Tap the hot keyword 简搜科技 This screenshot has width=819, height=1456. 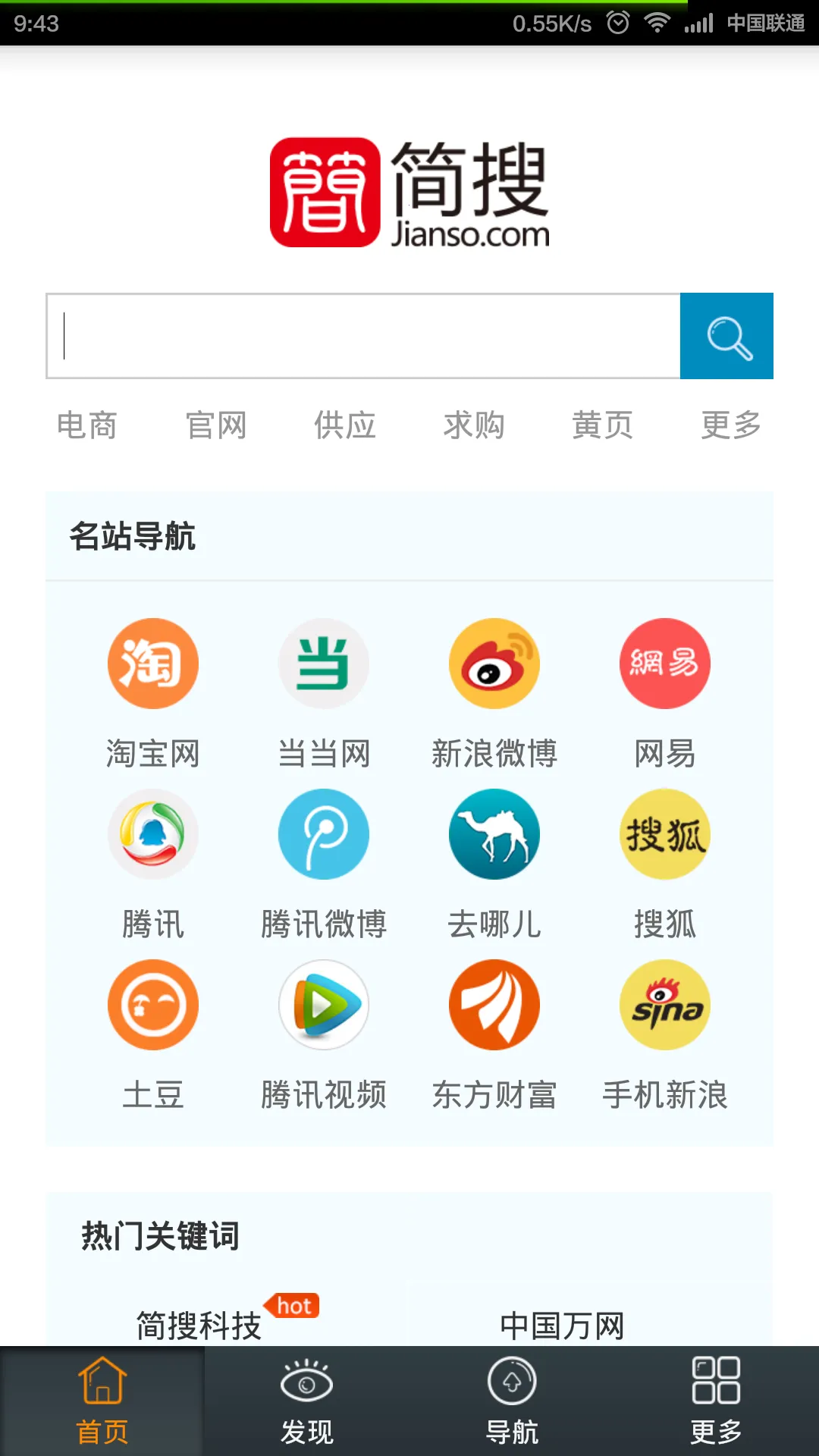tap(199, 1325)
